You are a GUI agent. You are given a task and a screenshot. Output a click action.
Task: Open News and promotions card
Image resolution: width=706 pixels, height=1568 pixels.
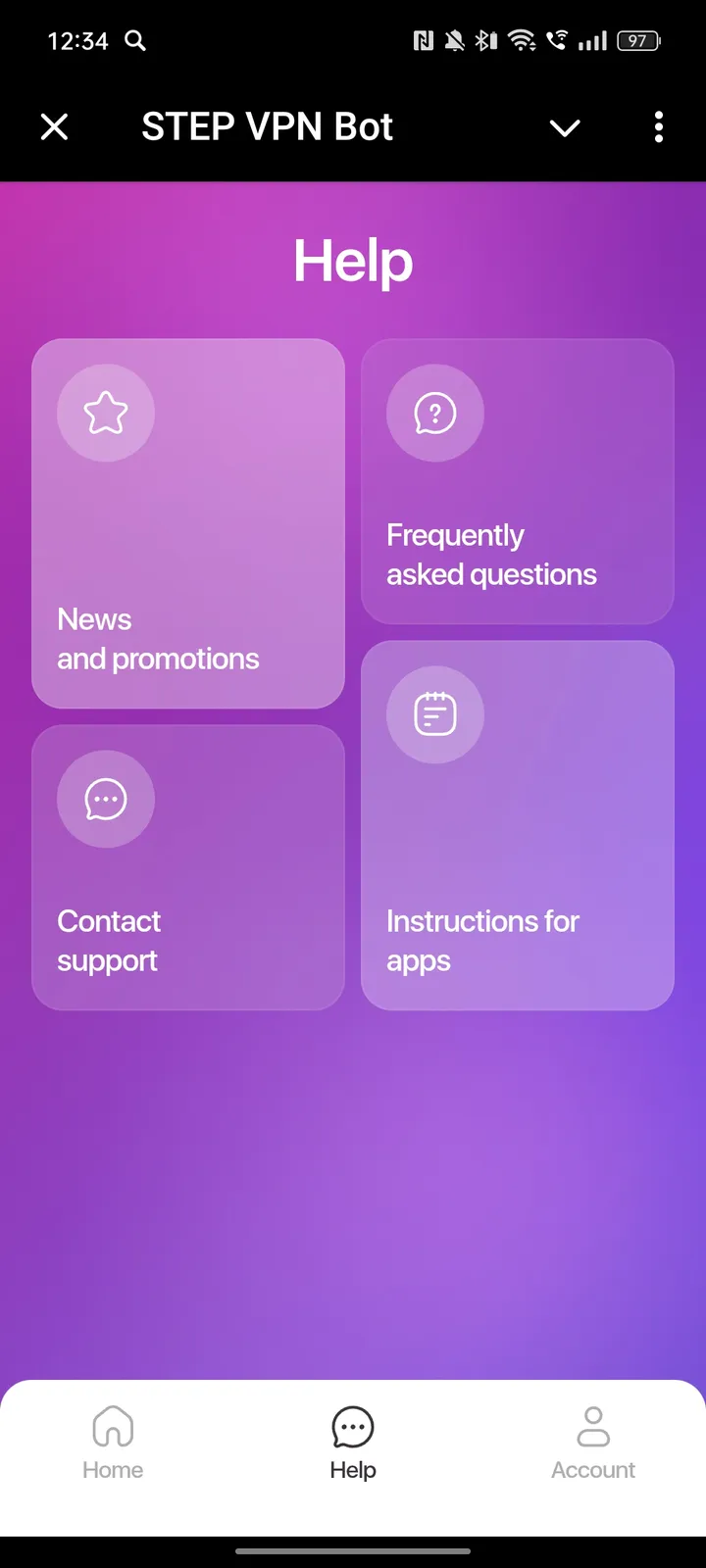(188, 523)
